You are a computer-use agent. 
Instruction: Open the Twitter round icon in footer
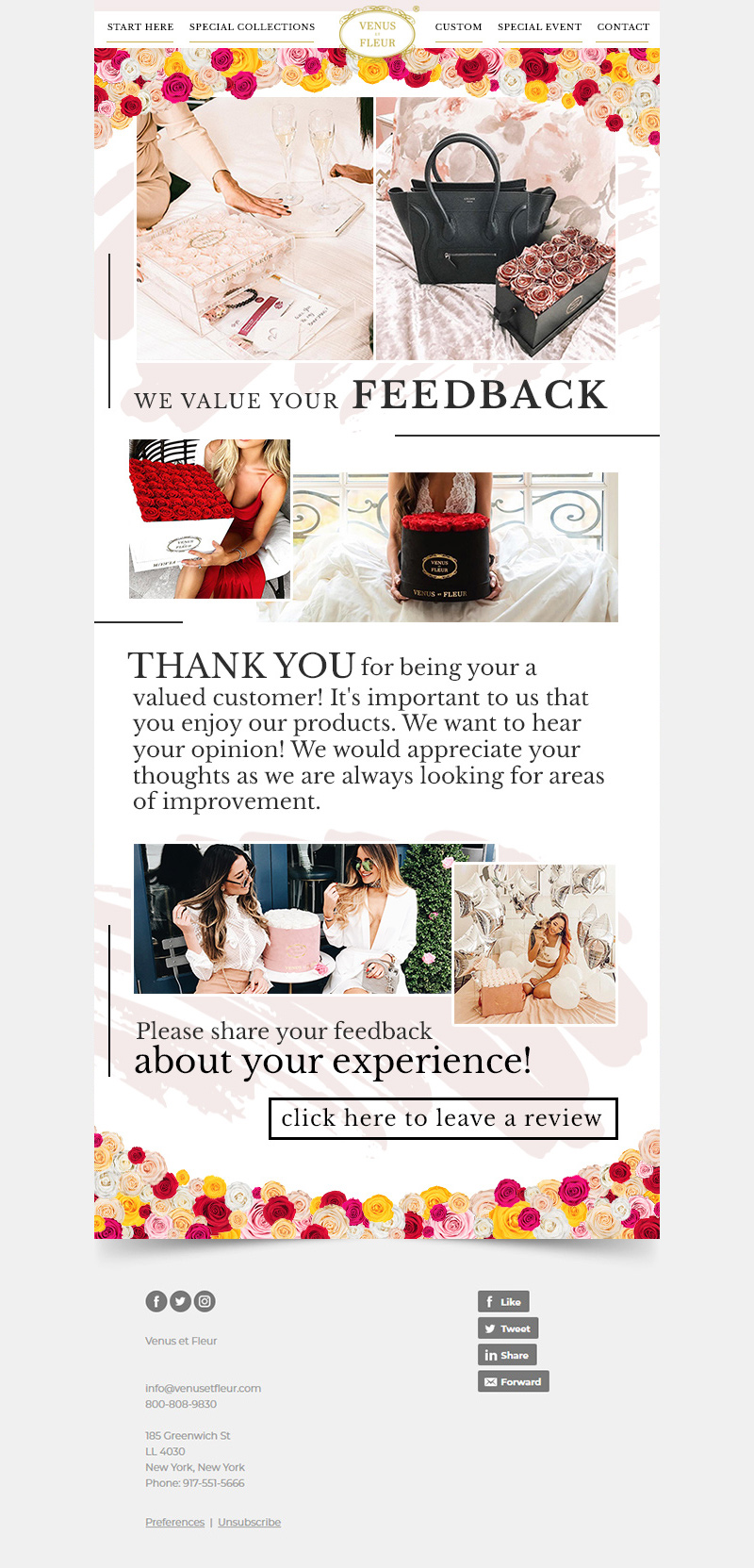tap(180, 1301)
